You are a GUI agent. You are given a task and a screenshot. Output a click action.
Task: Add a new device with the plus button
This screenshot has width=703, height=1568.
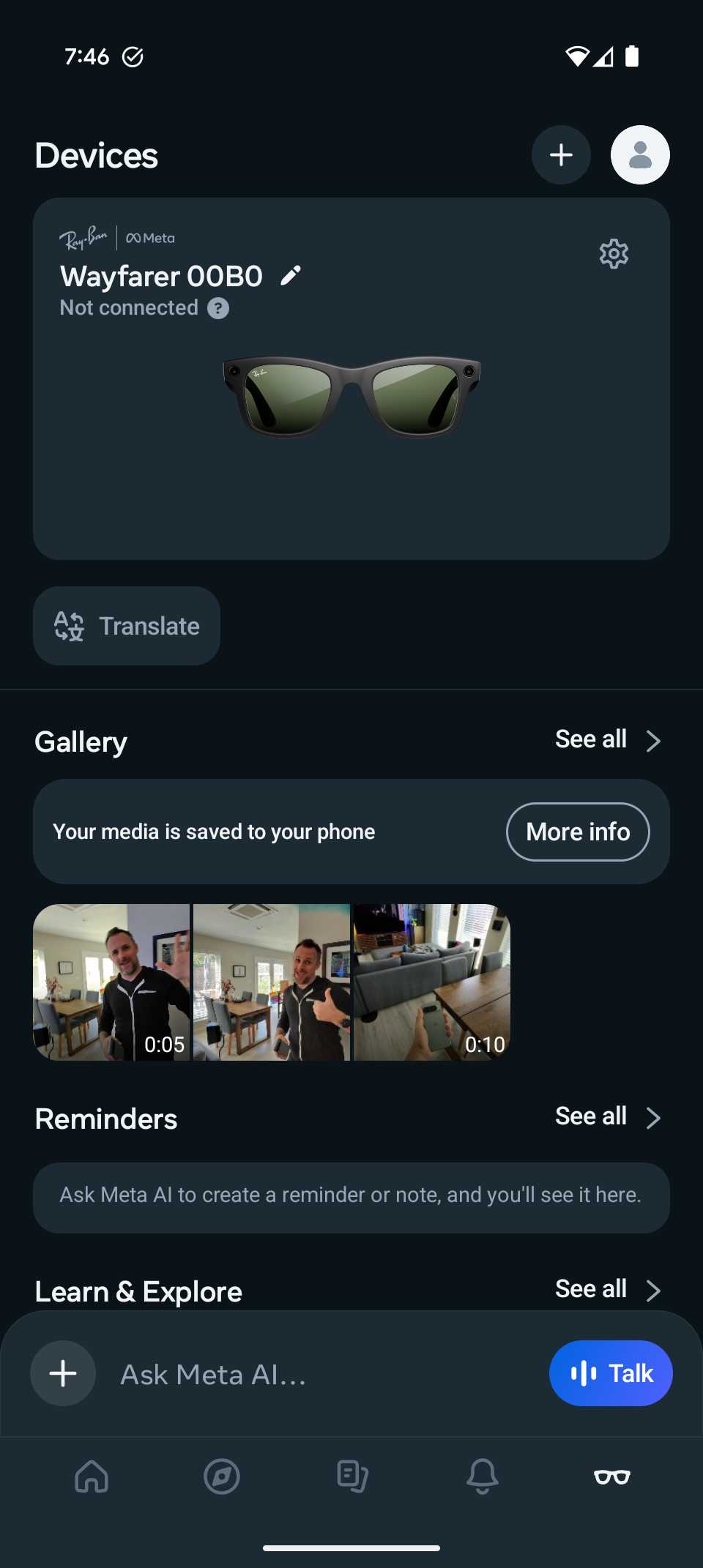tap(561, 155)
